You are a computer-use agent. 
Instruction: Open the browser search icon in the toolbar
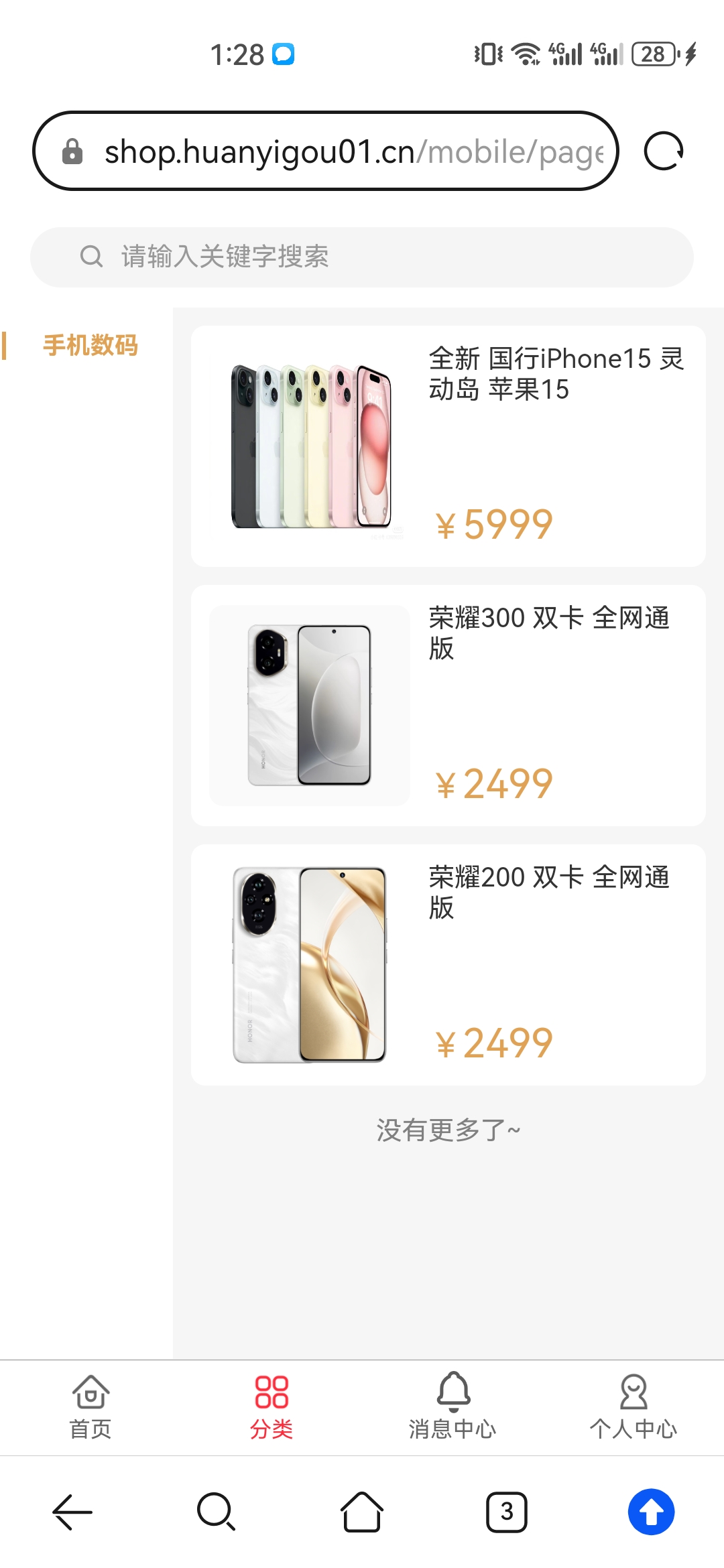click(217, 1512)
